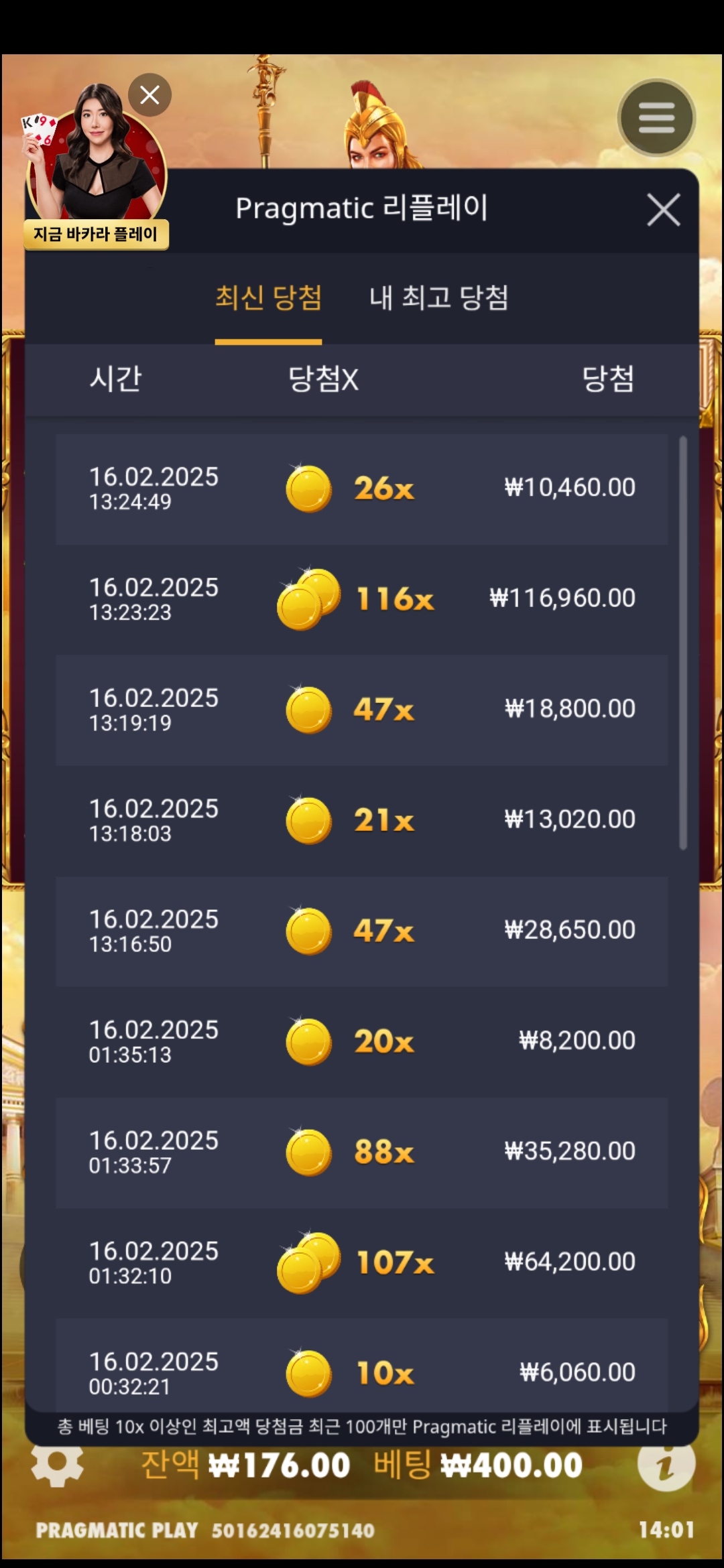Open the 88x win of ₩35,280.00

coord(362,1152)
